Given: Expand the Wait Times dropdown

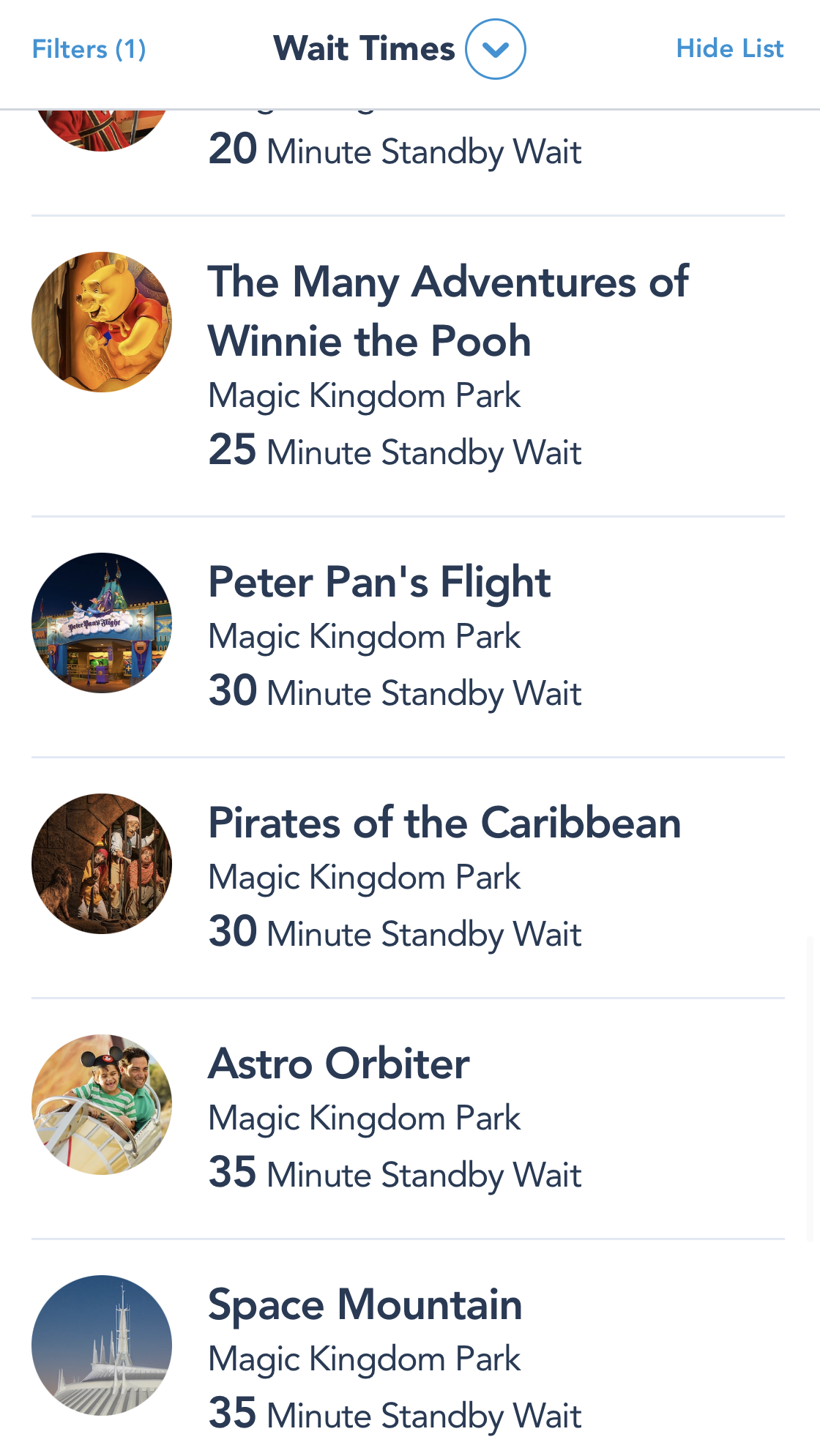Looking at the screenshot, I should click(495, 49).
